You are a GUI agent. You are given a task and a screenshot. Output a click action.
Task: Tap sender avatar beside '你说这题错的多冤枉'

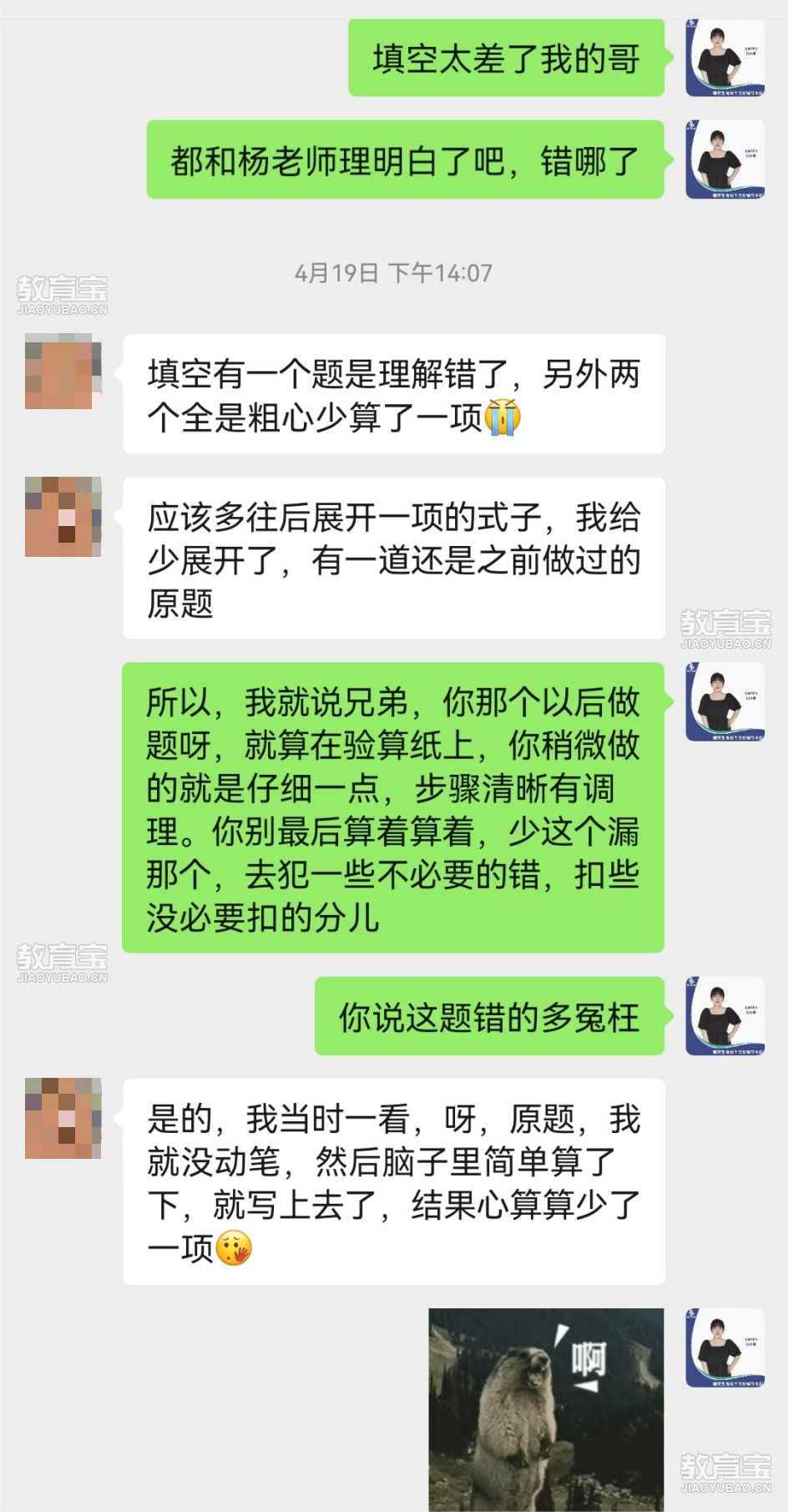[x=725, y=1015]
